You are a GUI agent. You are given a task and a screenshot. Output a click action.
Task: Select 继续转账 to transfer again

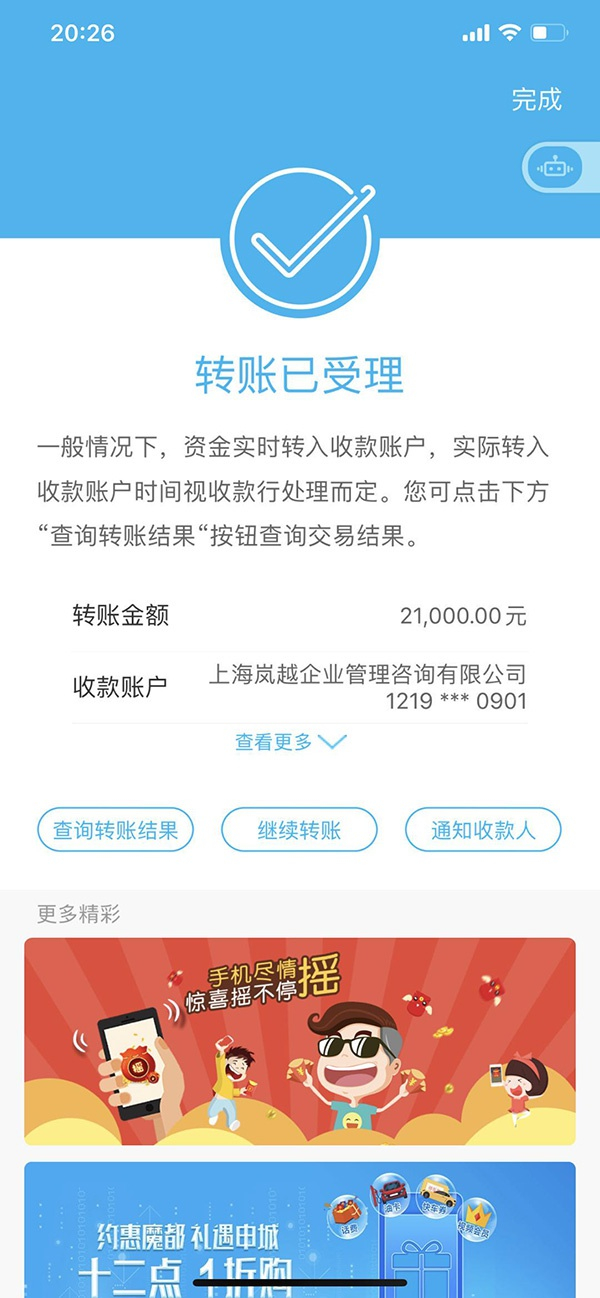(x=299, y=830)
